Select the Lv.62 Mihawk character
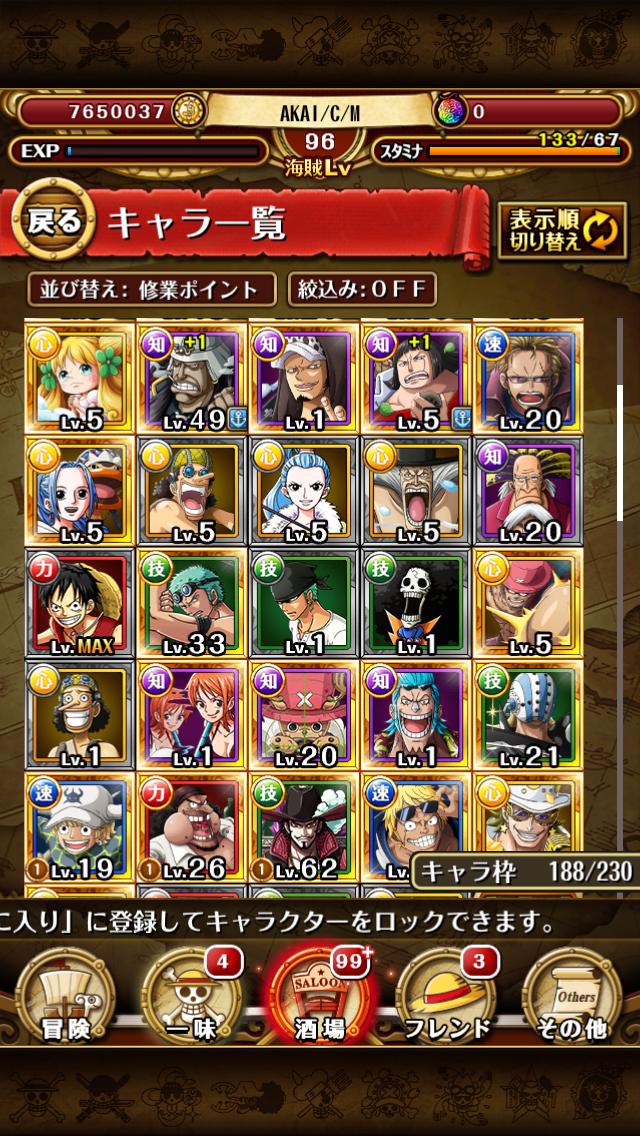 [x=304, y=828]
